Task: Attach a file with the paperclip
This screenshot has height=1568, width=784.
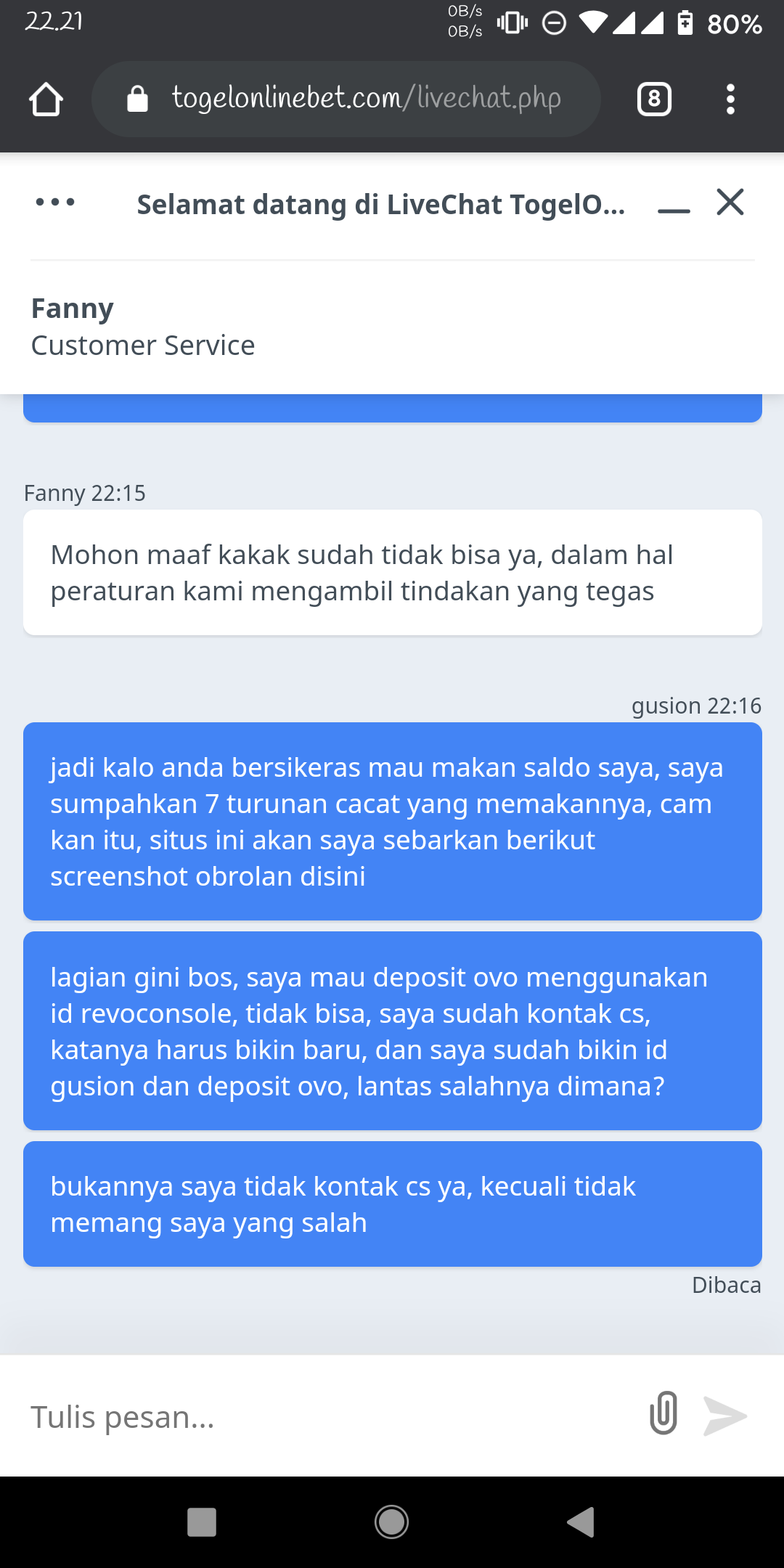Action: click(x=663, y=1413)
